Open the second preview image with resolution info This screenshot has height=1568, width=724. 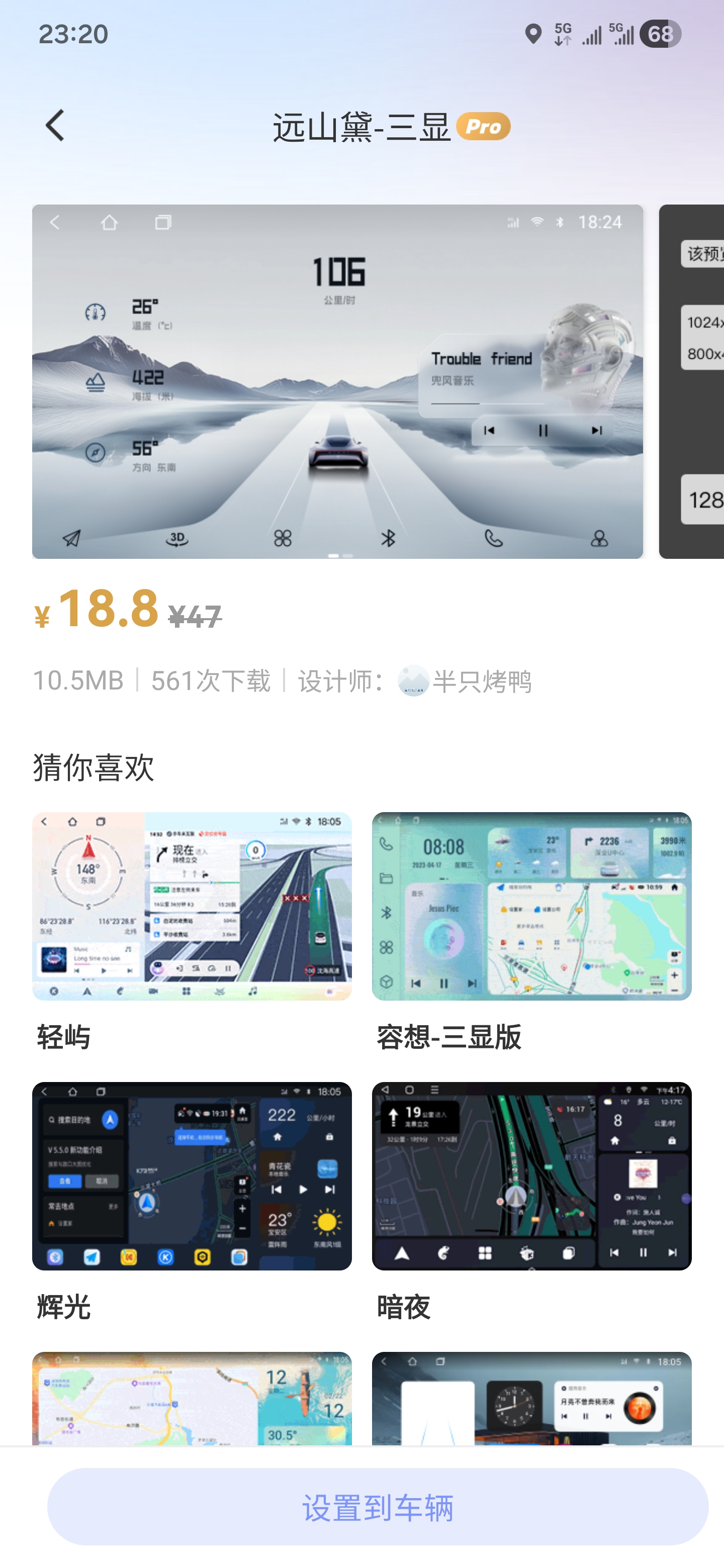click(x=693, y=381)
